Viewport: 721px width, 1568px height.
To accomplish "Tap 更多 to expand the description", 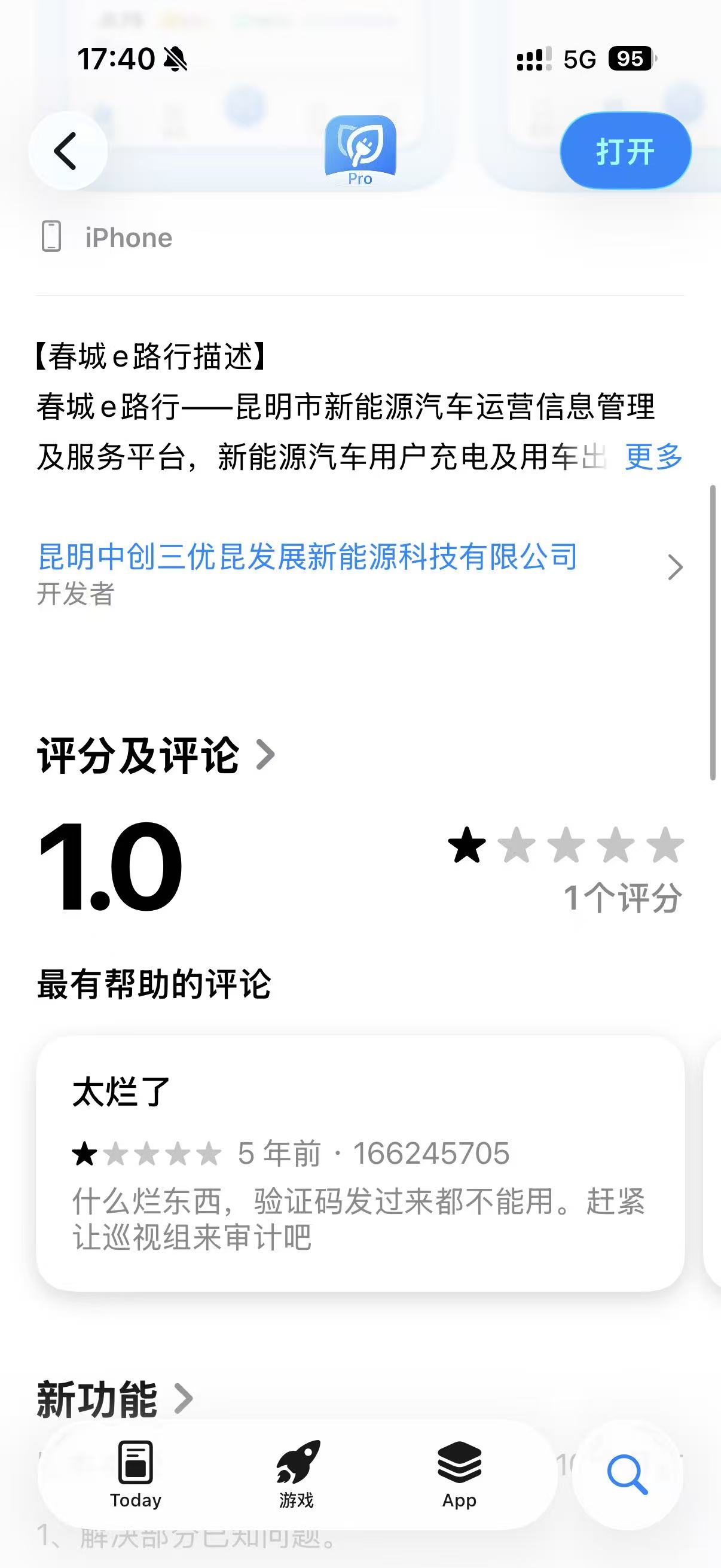I will click(x=652, y=458).
